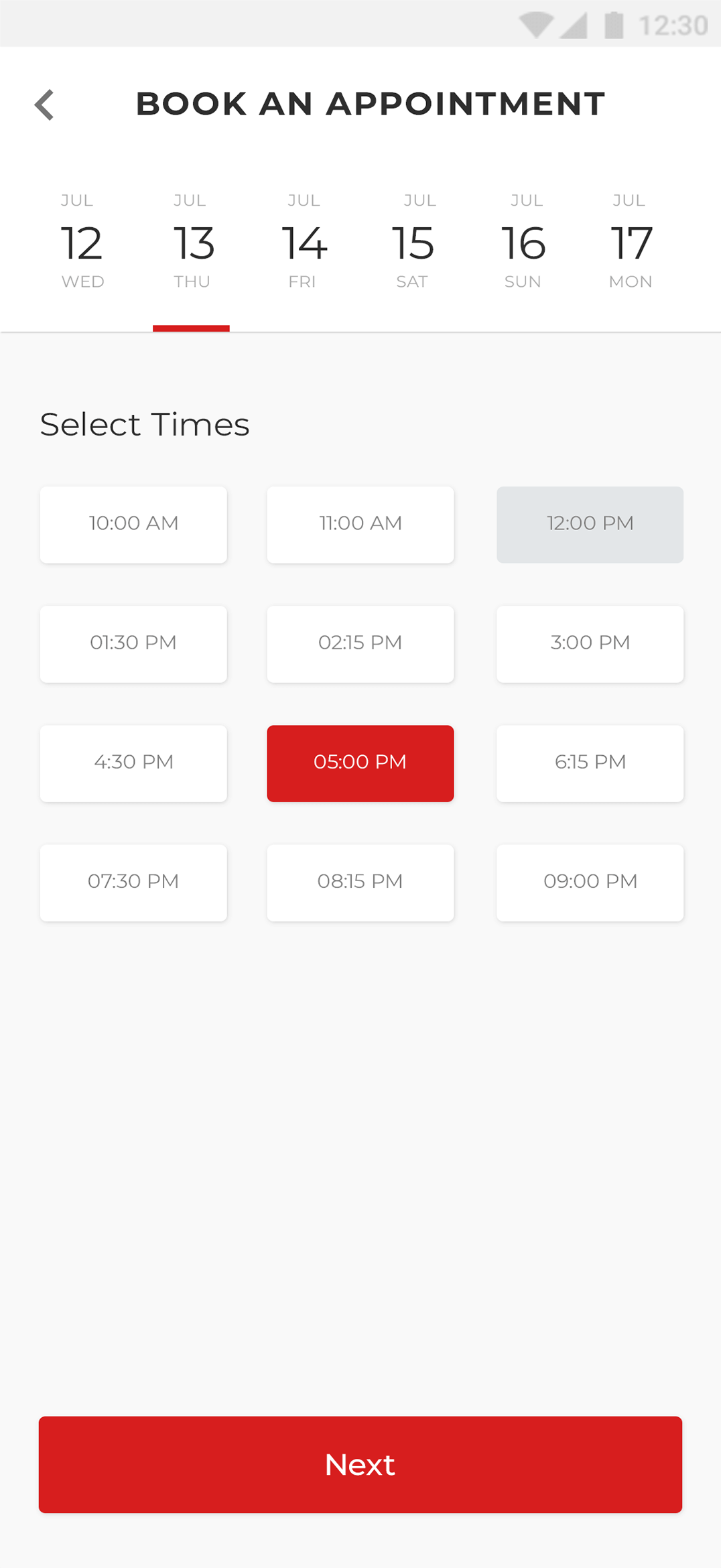Choose the 3:00 PM time
This screenshot has width=721, height=1568.
[x=590, y=643]
